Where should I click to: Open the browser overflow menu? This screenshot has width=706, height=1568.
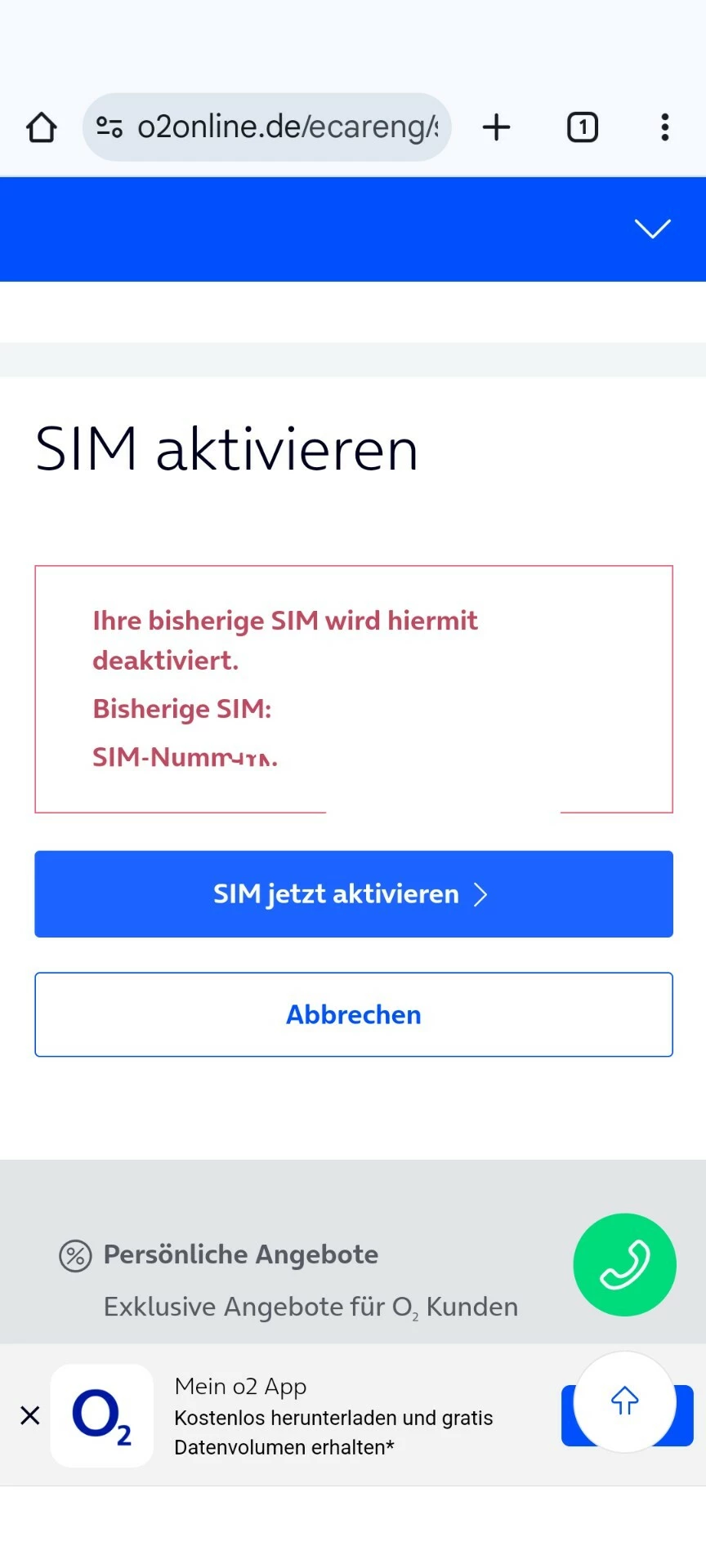pyautogui.click(x=665, y=127)
